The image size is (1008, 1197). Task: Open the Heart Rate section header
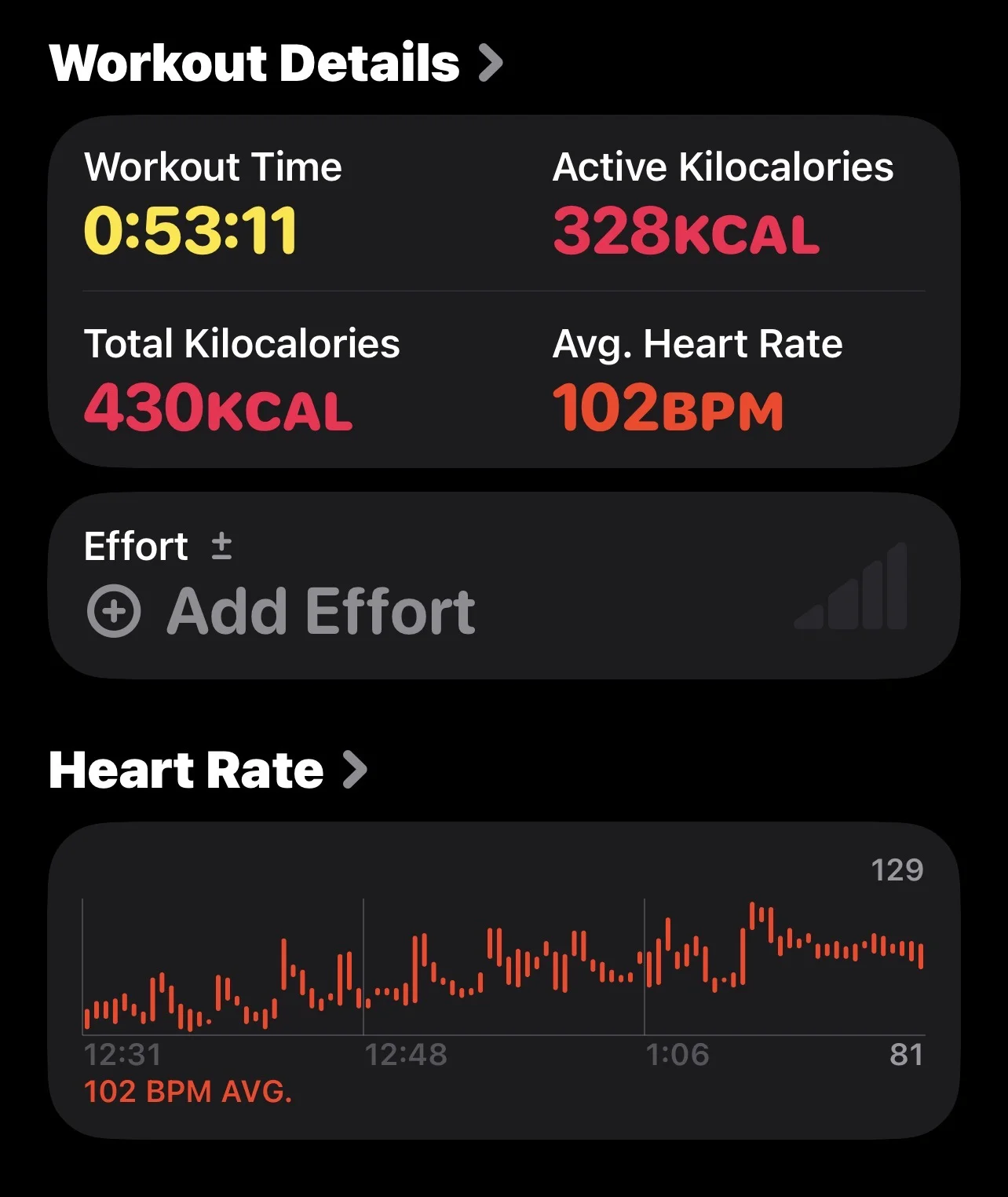(207, 770)
